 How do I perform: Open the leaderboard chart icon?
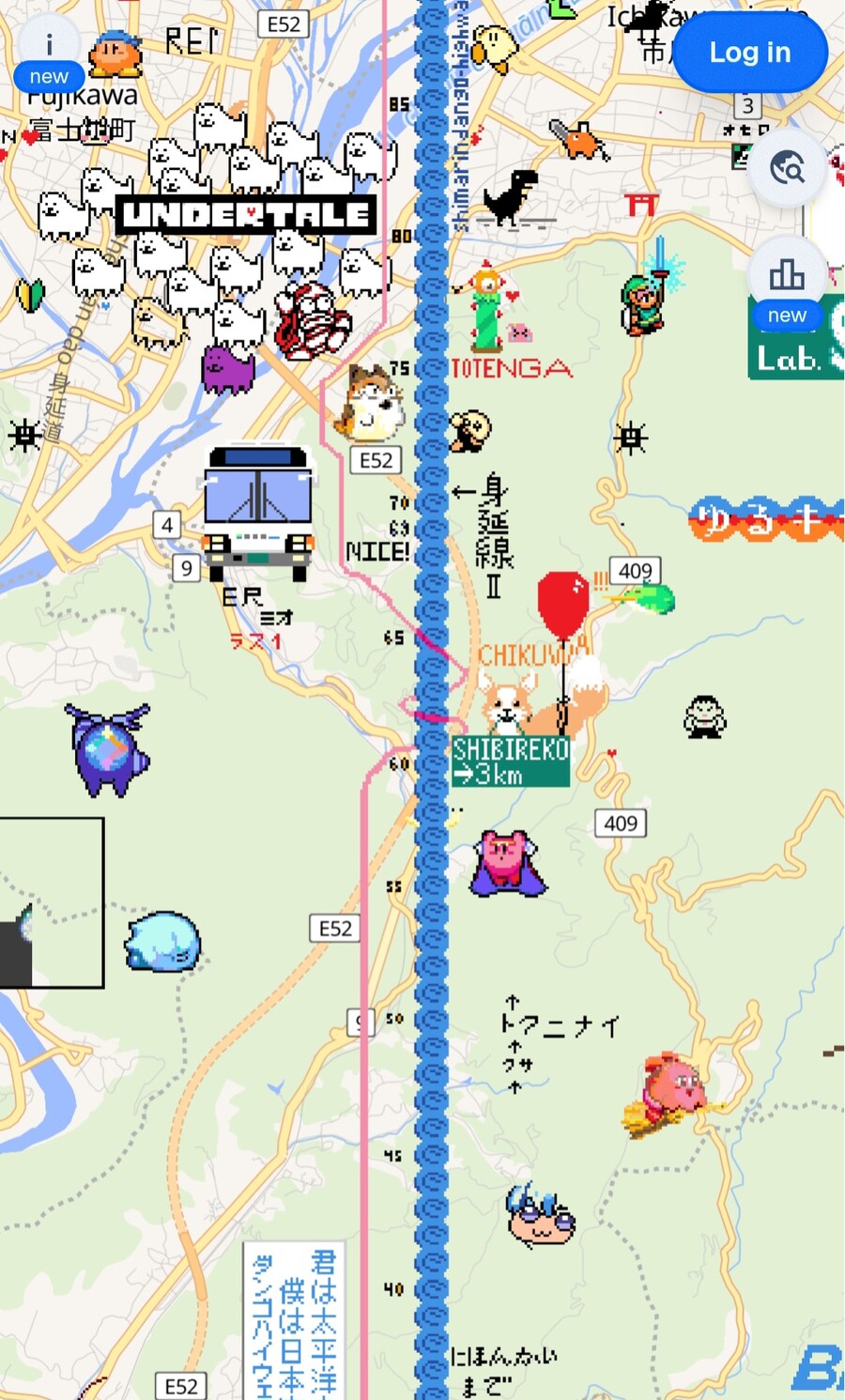(x=787, y=275)
